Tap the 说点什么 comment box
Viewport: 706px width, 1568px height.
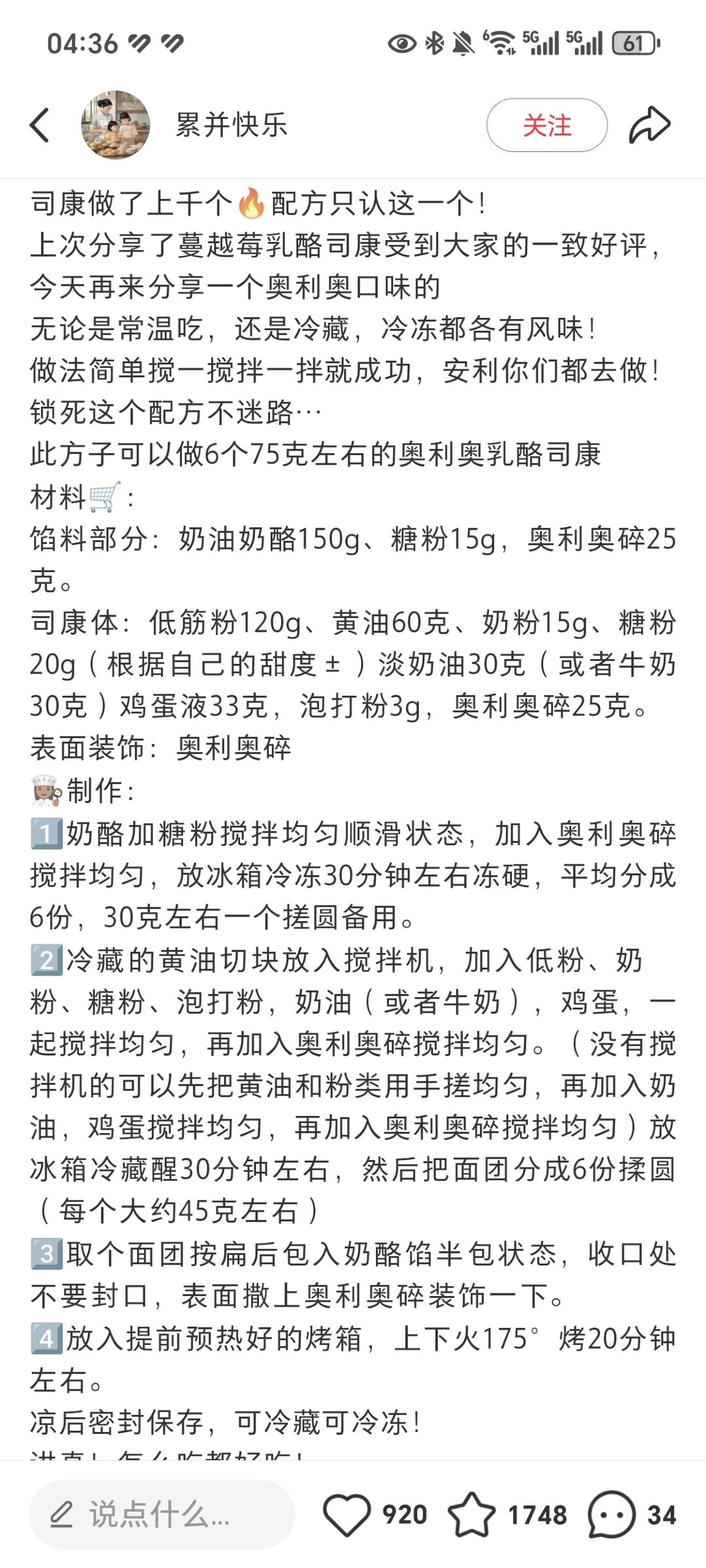tap(161, 1514)
